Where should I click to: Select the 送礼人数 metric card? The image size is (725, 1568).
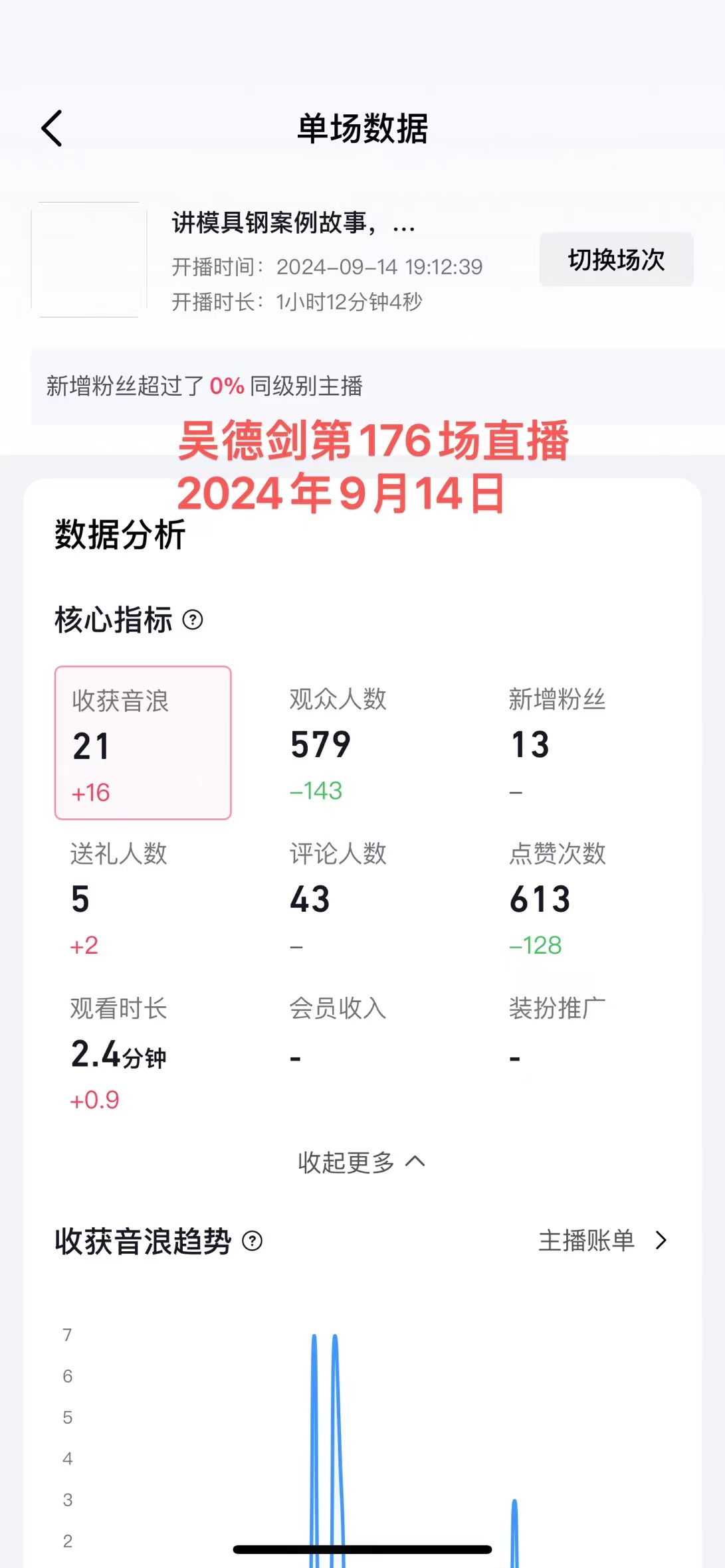(x=120, y=899)
